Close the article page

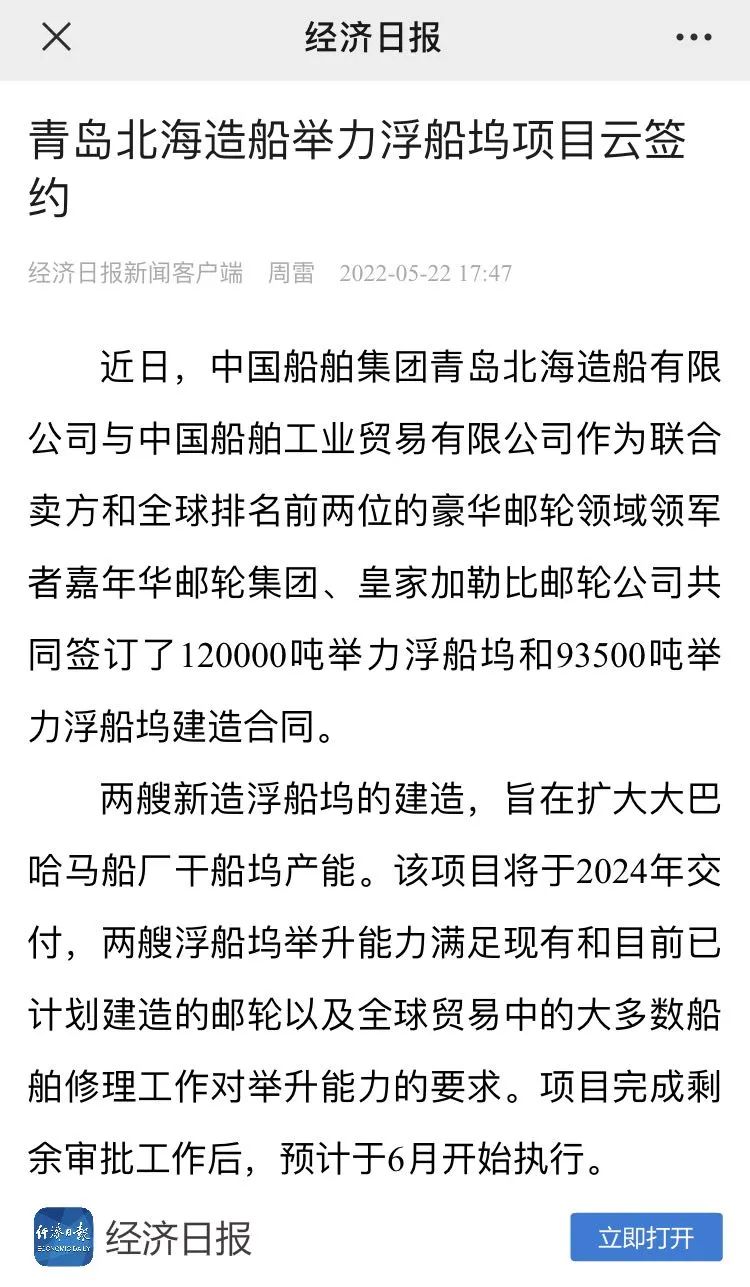point(56,38)
